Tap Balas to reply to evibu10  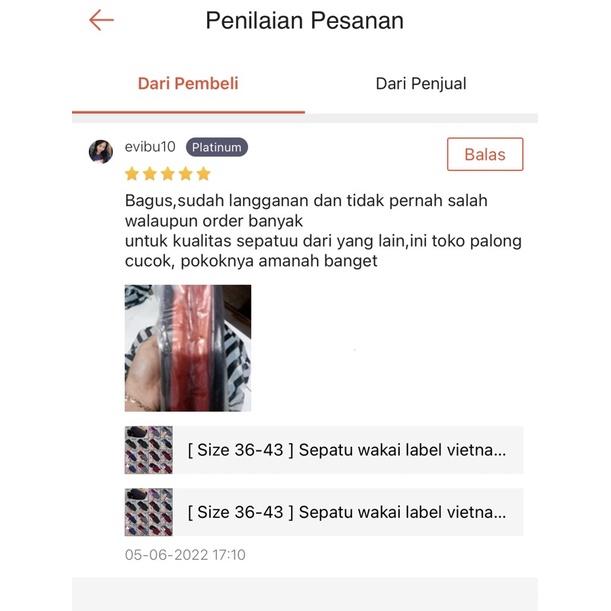[485, 154]
